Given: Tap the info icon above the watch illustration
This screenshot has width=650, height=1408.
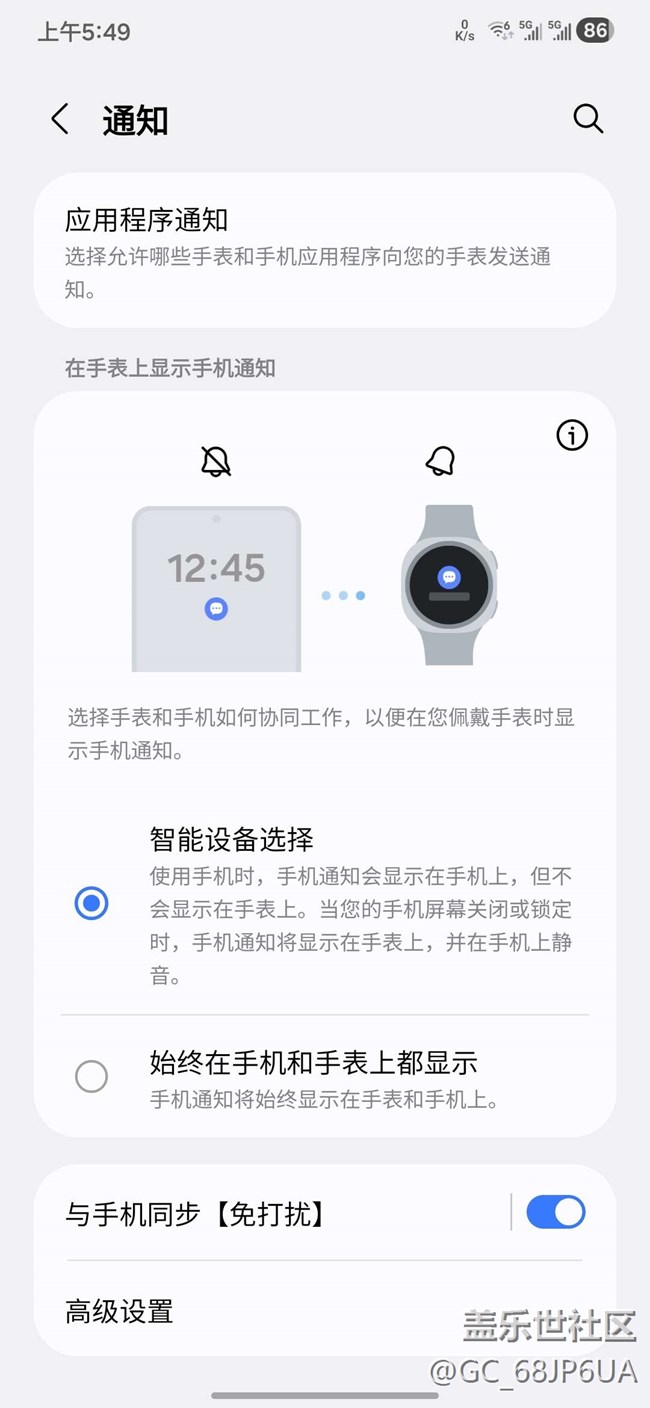Looking at the screenshot, I should point(572,435).
